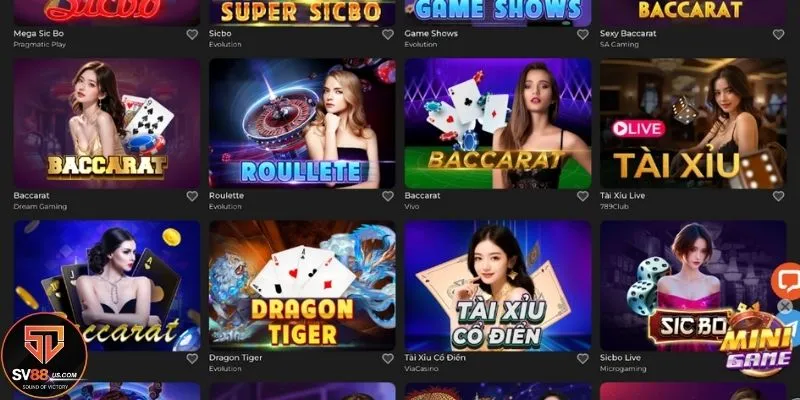
Task: Add Dragon Tiger to favorites
Action: click(387, 359)
